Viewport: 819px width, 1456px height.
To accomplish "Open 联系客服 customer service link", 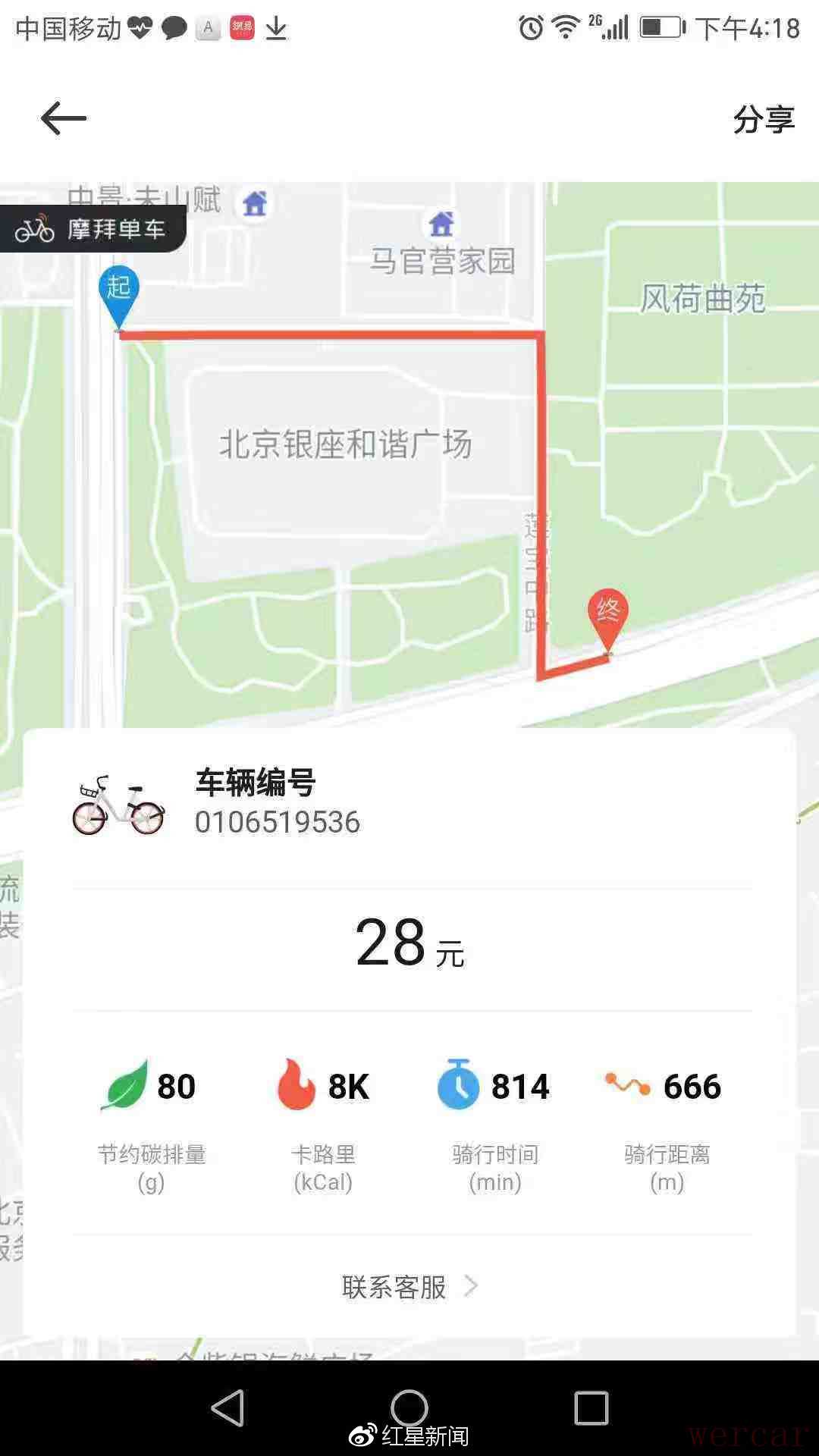I will click(409, 1287).
